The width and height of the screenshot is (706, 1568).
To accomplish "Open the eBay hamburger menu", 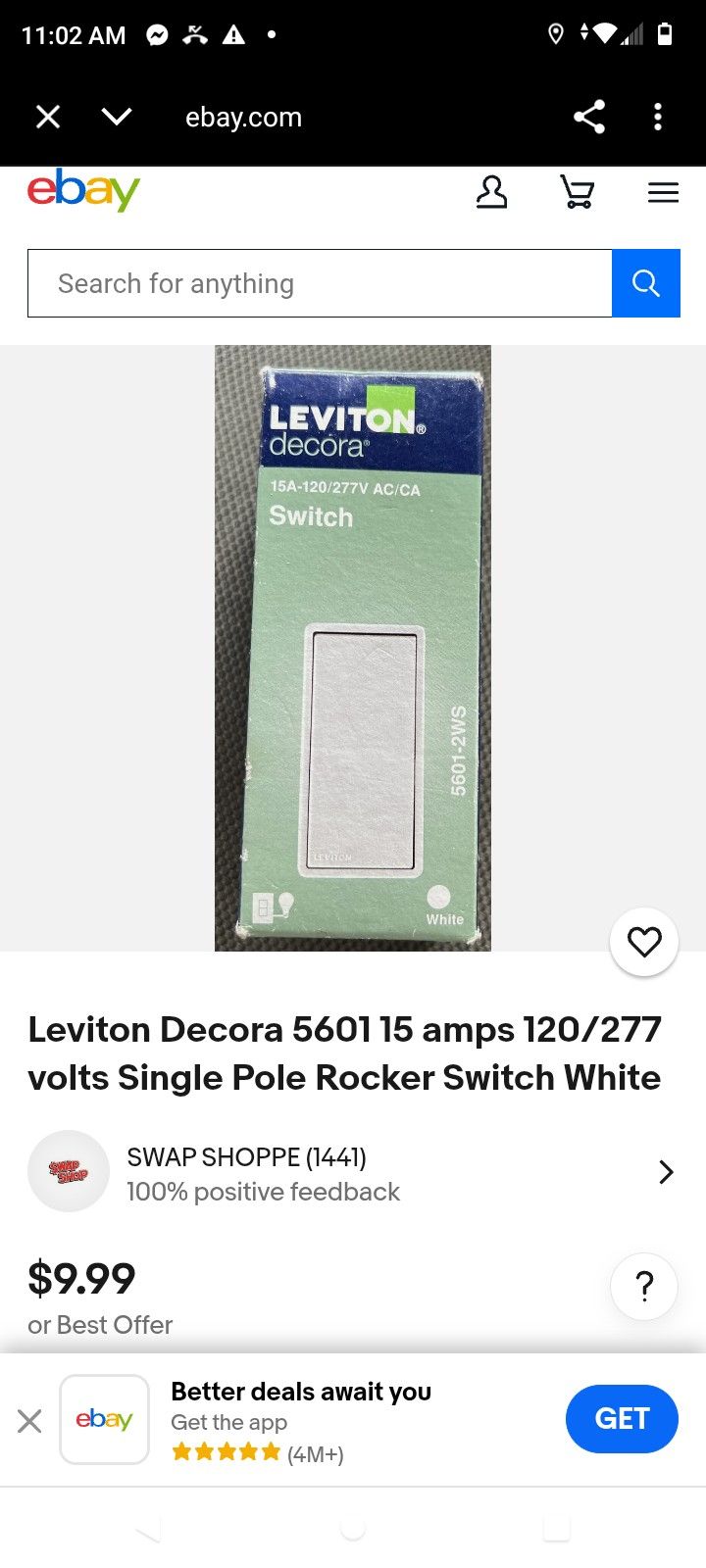I will click(663, 193).
